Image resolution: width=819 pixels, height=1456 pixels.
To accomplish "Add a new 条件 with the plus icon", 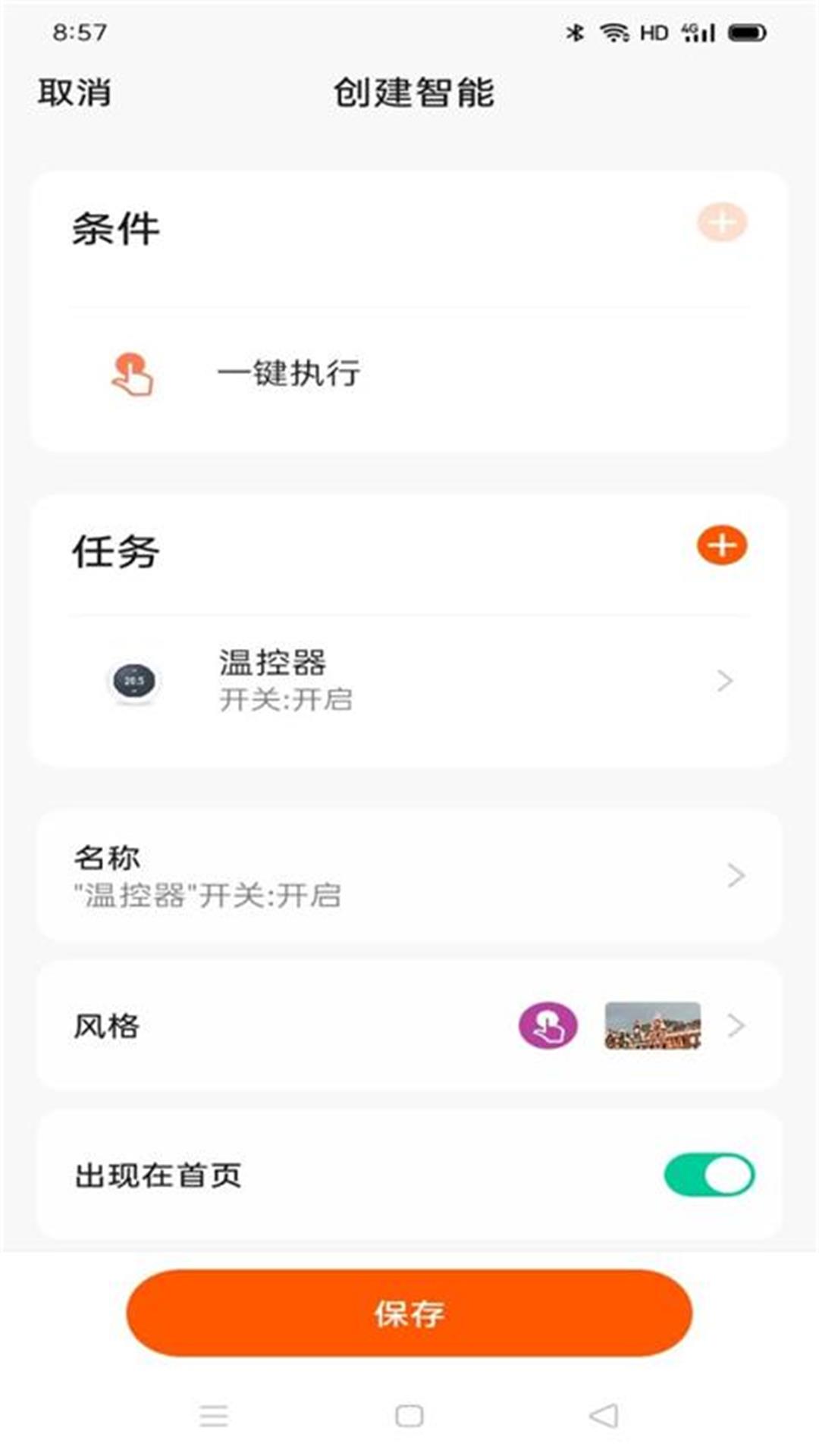I will click(x=722, y=222).
